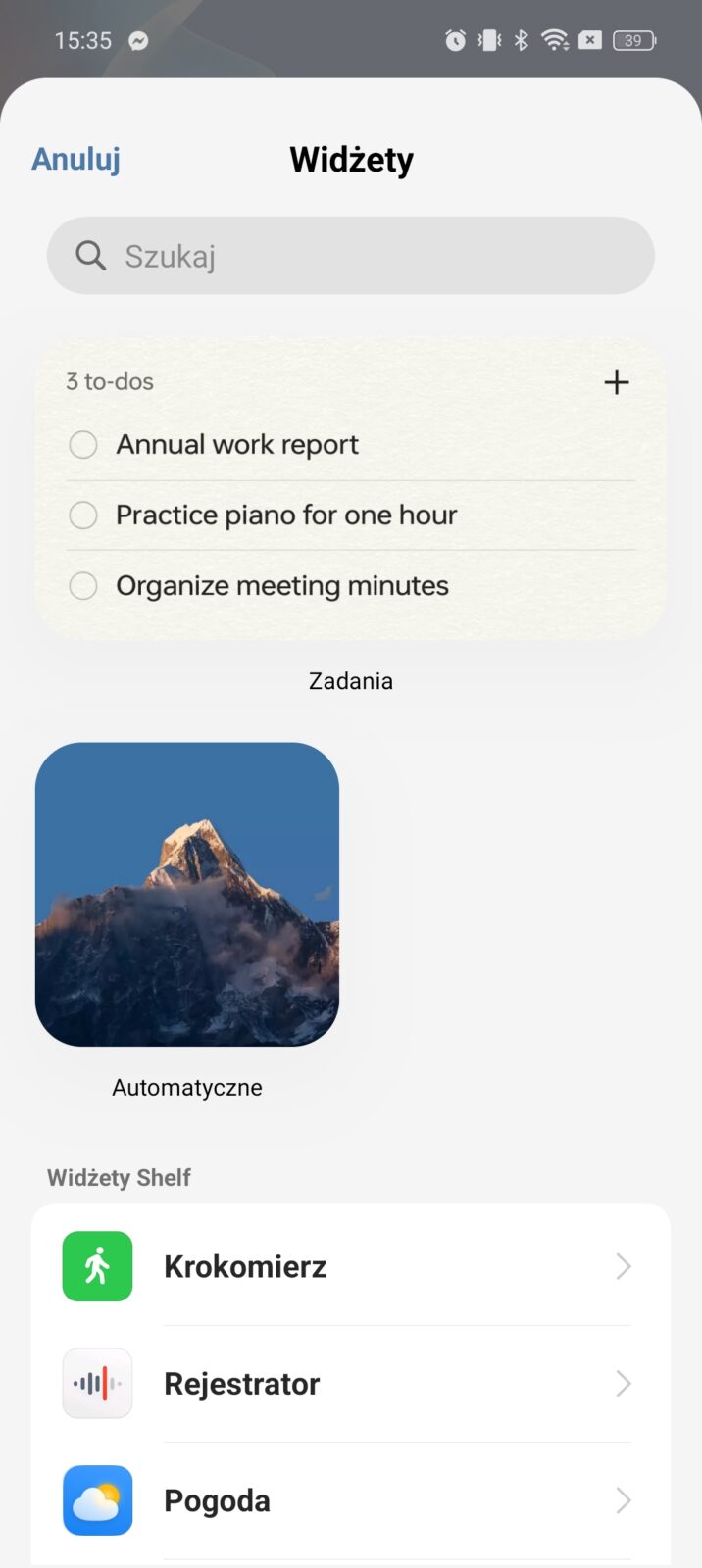Open Pogoda widgets
The width and height of the screenshot is (702, 1568).
click(351, 1500)
